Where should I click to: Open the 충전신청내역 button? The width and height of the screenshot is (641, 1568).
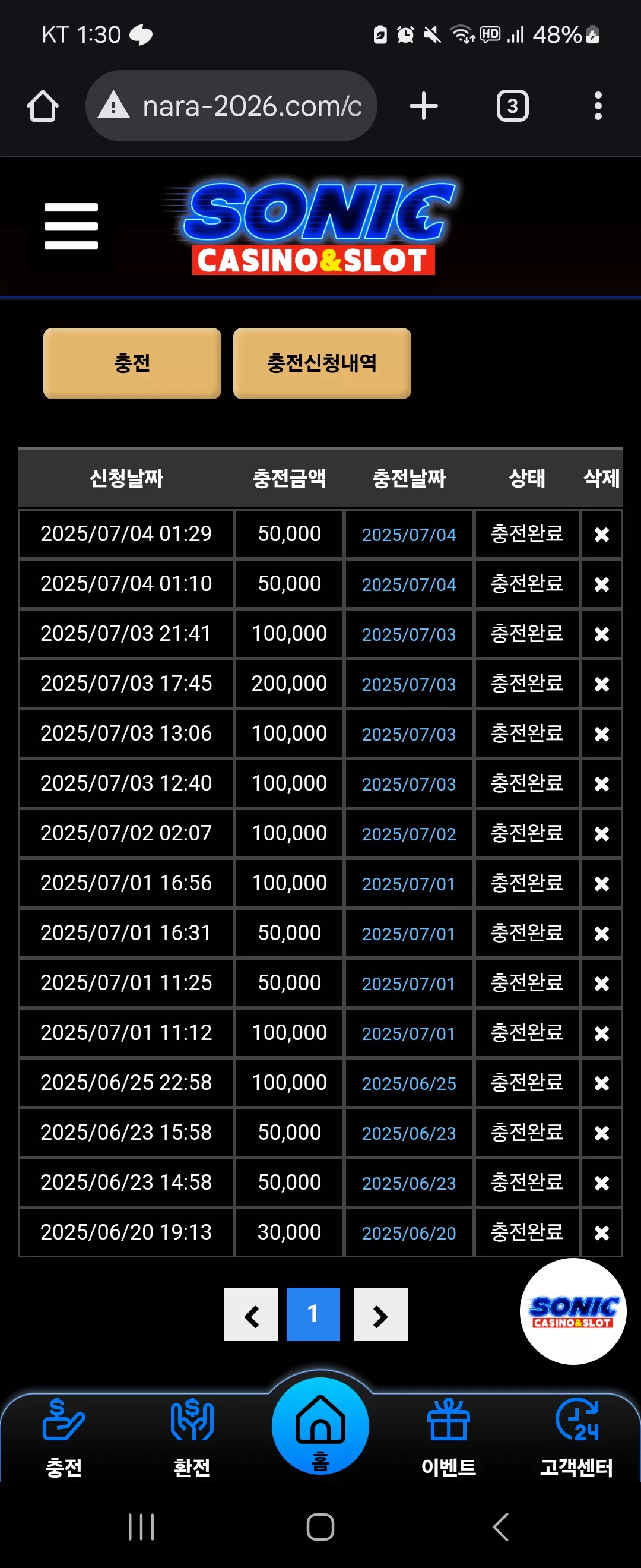[322, 363]
